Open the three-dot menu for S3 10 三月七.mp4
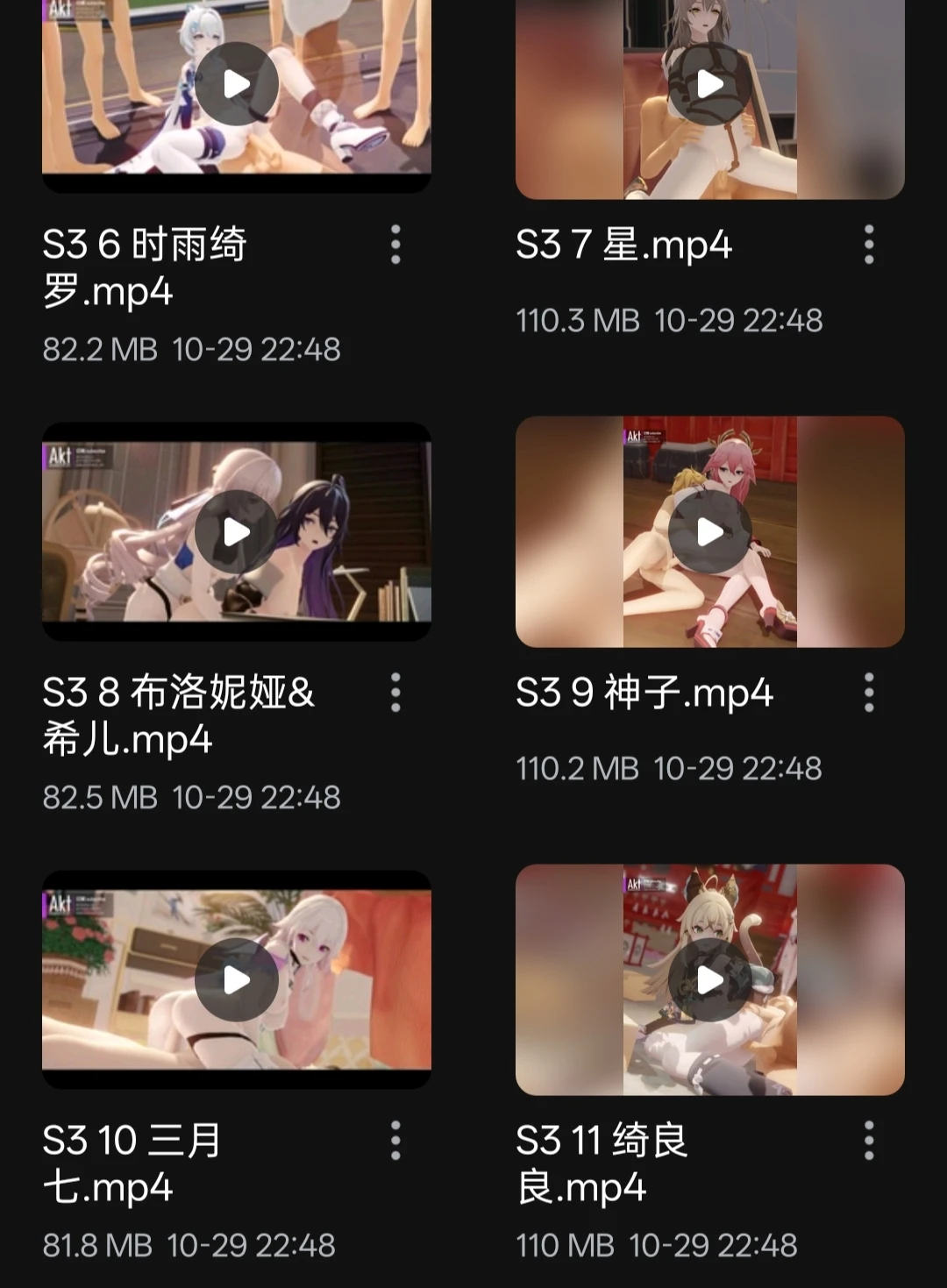Viewport: 947px width, 1288px height. pyautogui.click(x=395, y=1141)
